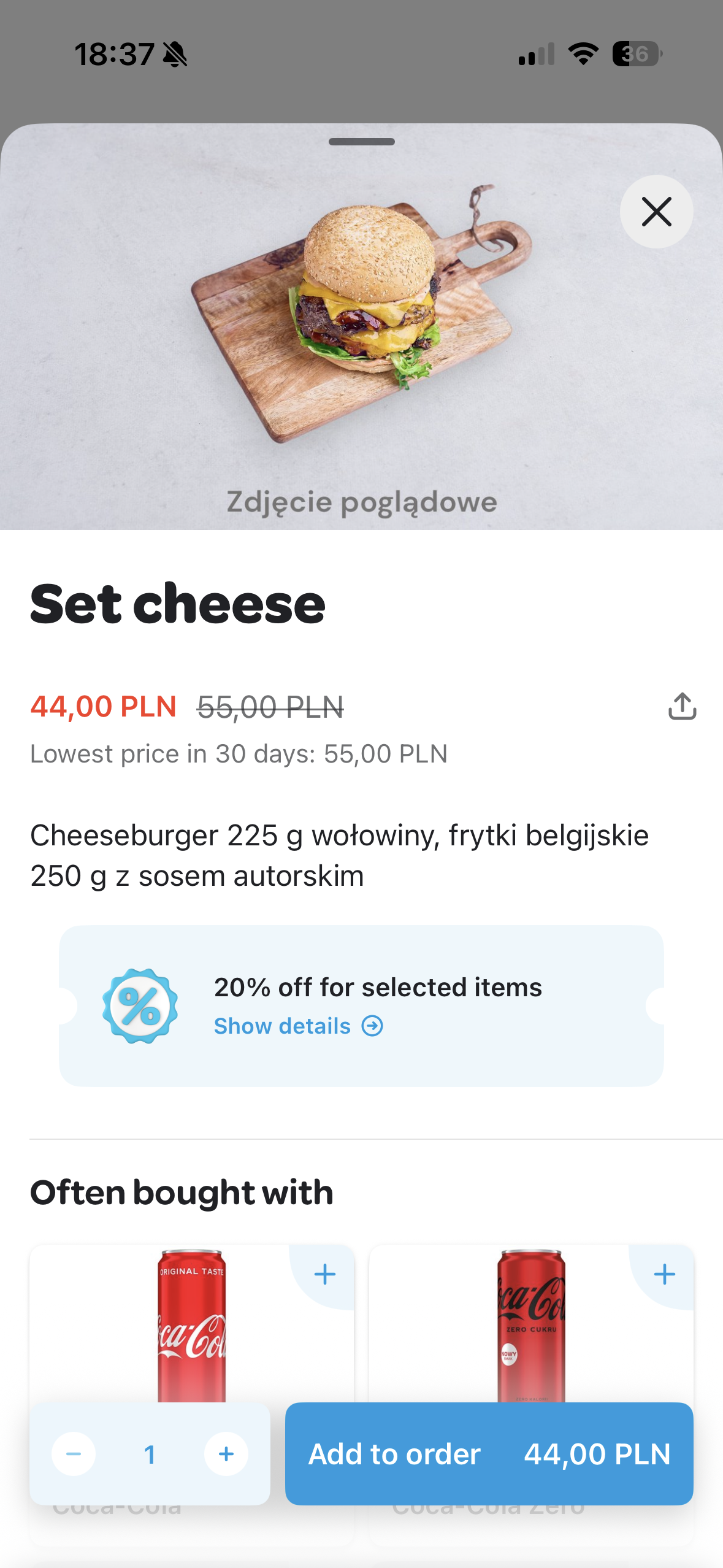Show details of the 20% off offer
The width and height of the screenshot is (723, 1568).
(299, 1026)
